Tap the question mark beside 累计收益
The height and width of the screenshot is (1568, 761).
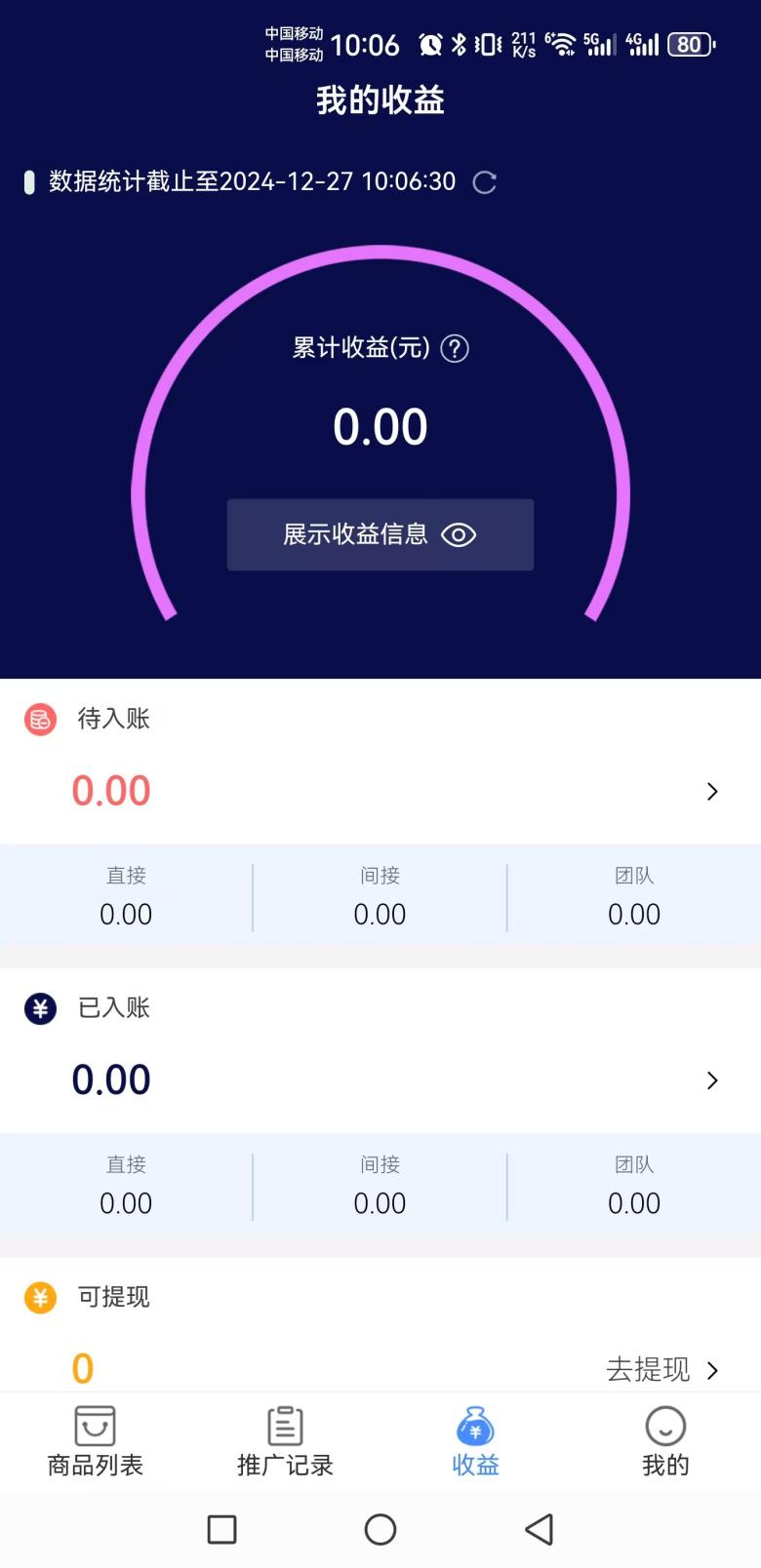pos(453,348)
